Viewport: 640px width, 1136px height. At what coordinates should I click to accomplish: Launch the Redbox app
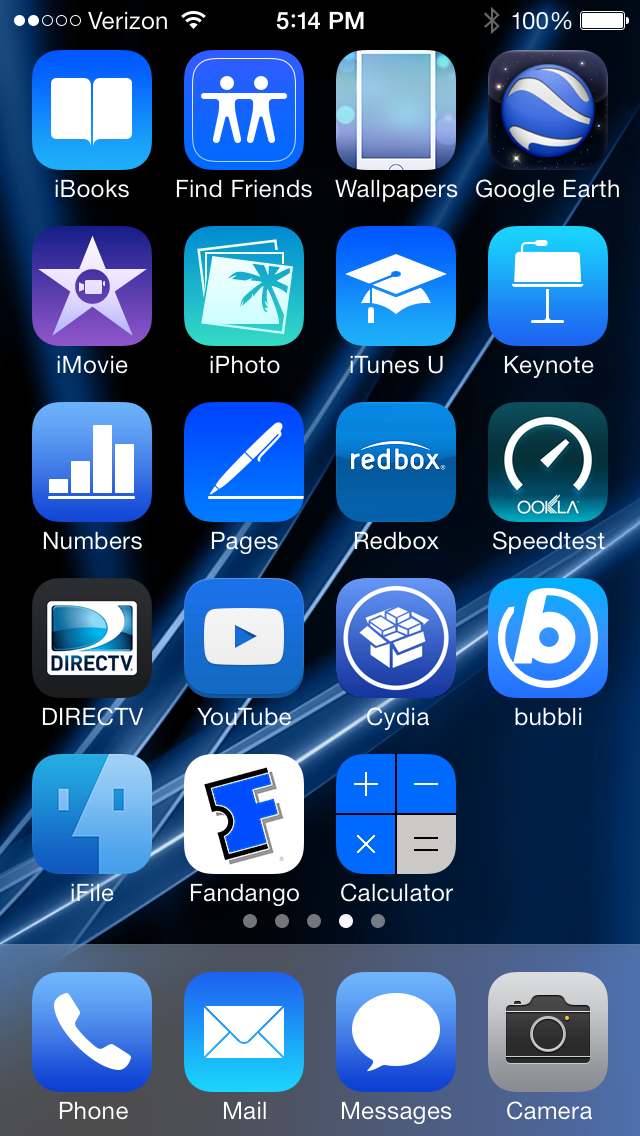tap(396, 462)
